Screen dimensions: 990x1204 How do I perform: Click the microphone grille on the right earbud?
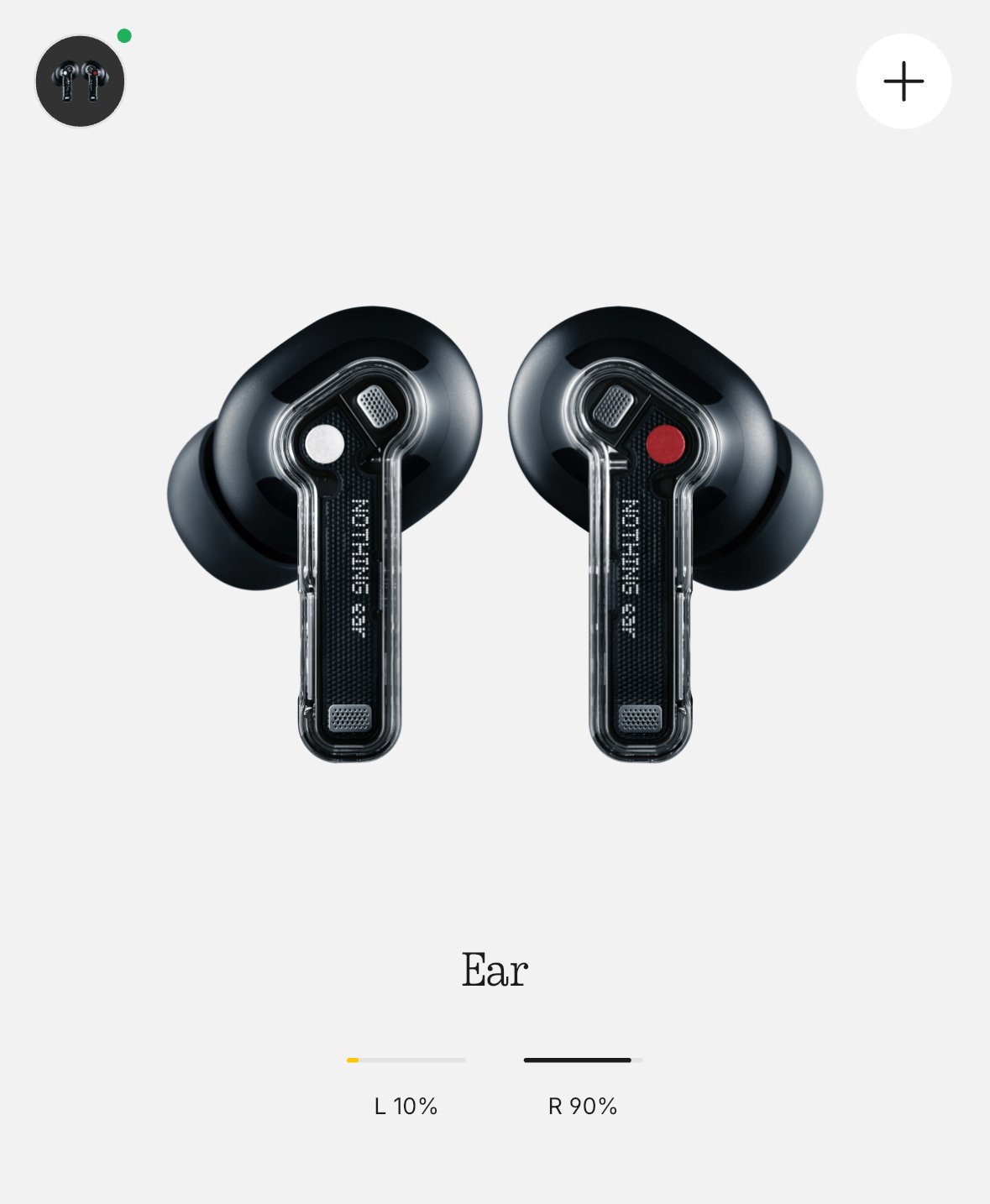[612, 406]
